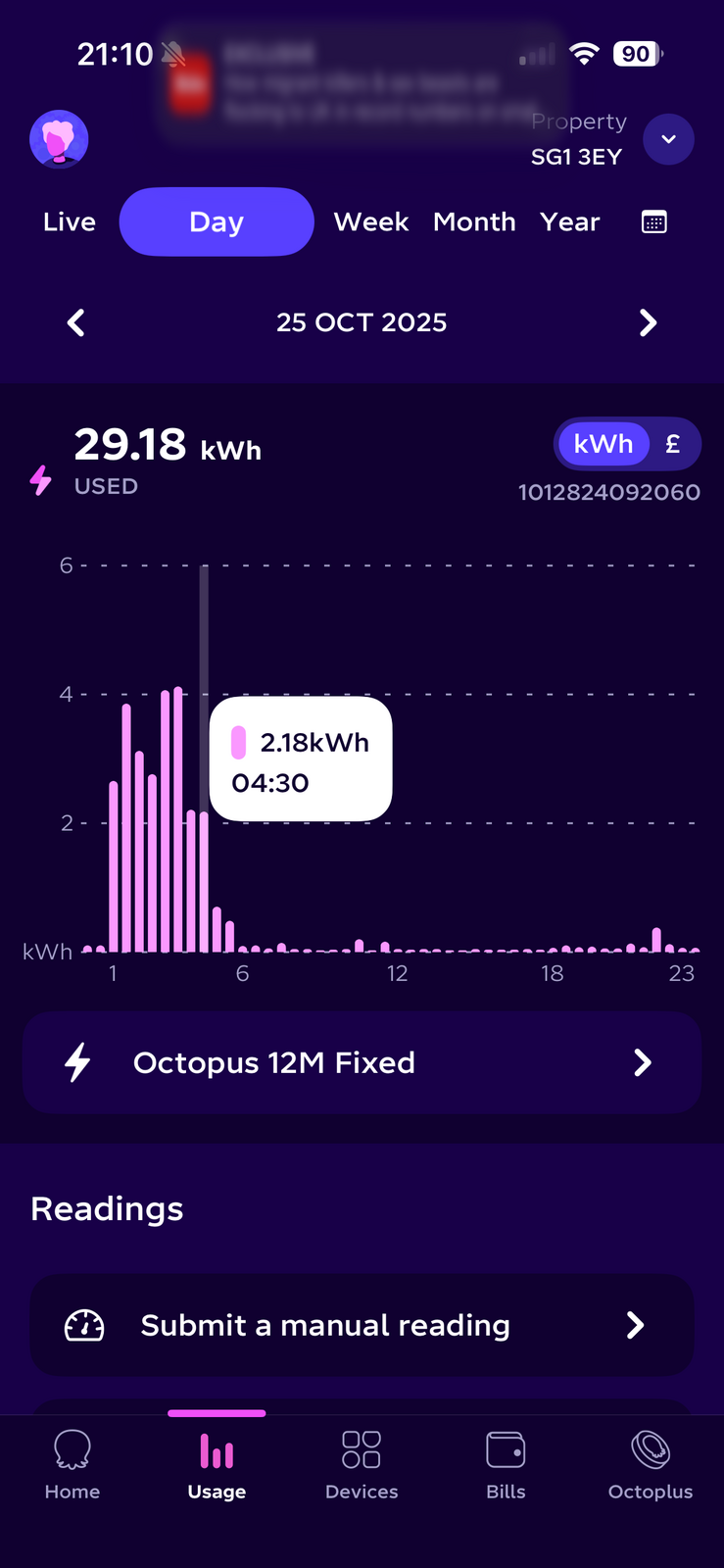The height and width of the screenshot is (1568, 724).
Task: Go to the next day
Action: pyautogui.click(x=648, y=322)
